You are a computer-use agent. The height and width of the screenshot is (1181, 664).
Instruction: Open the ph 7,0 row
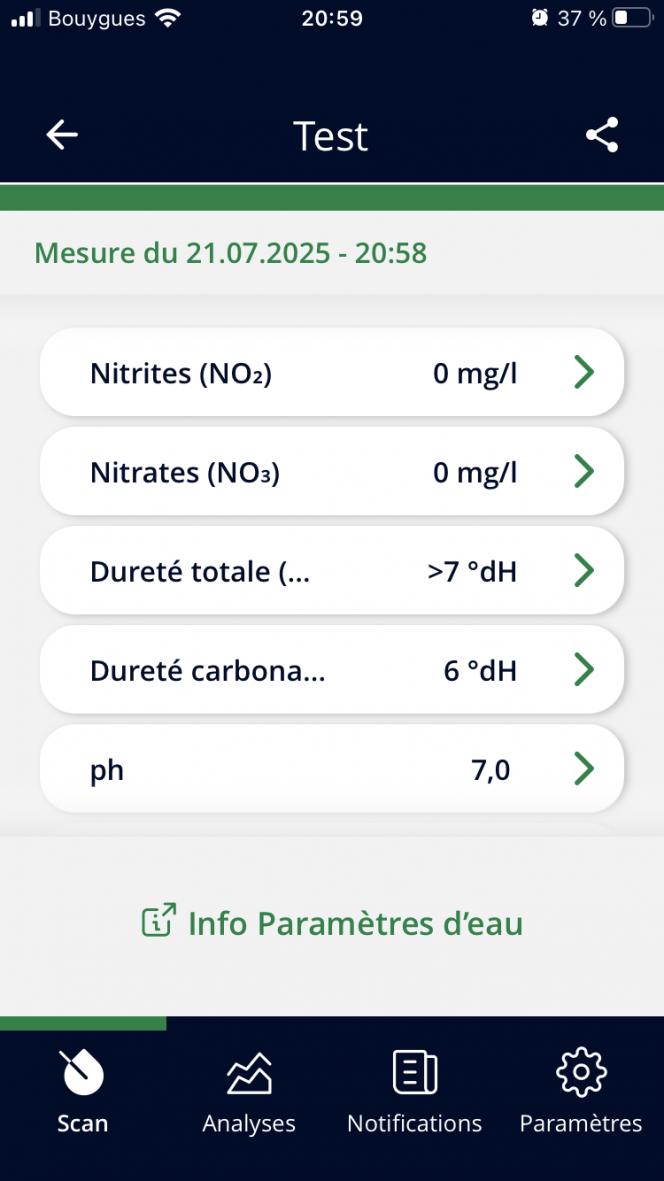332,769
